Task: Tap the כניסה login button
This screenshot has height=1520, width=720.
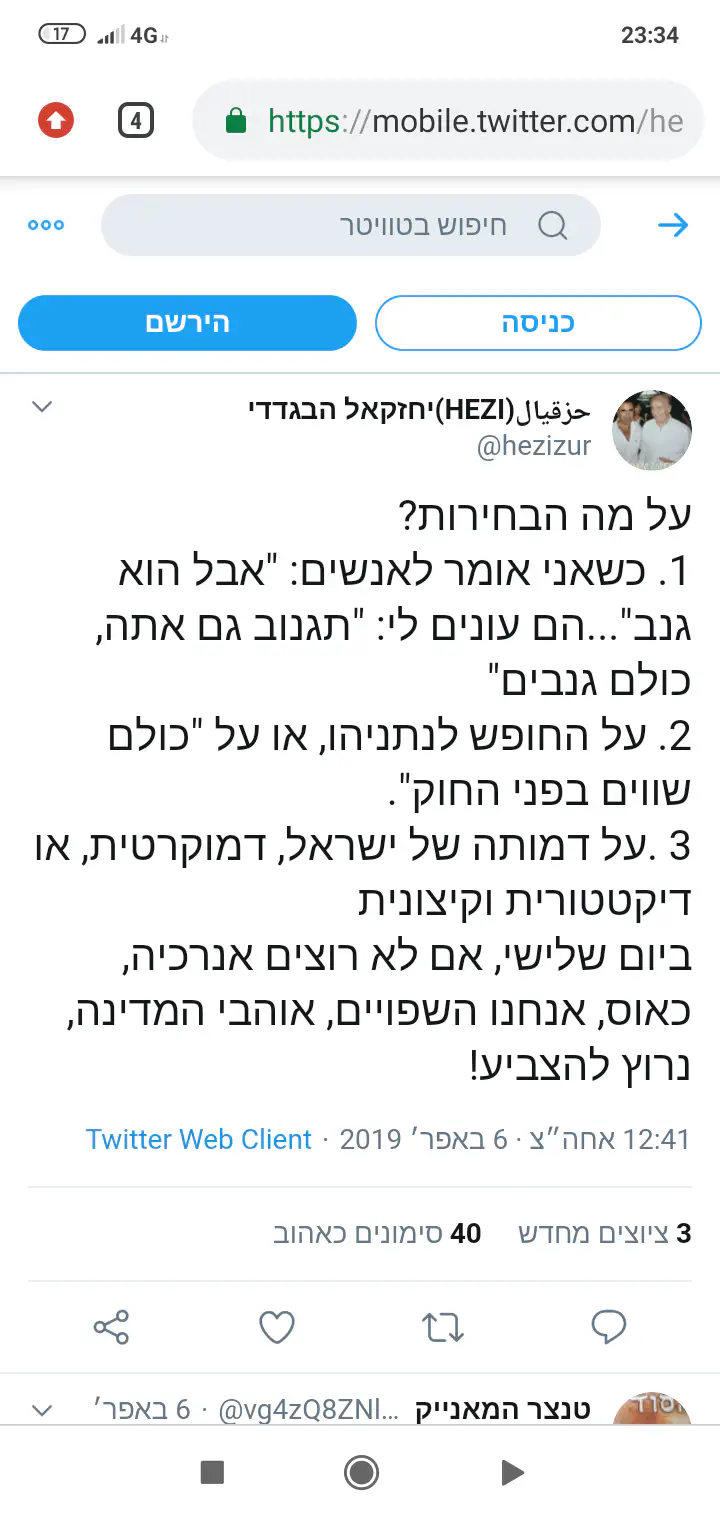Action: 538,323
